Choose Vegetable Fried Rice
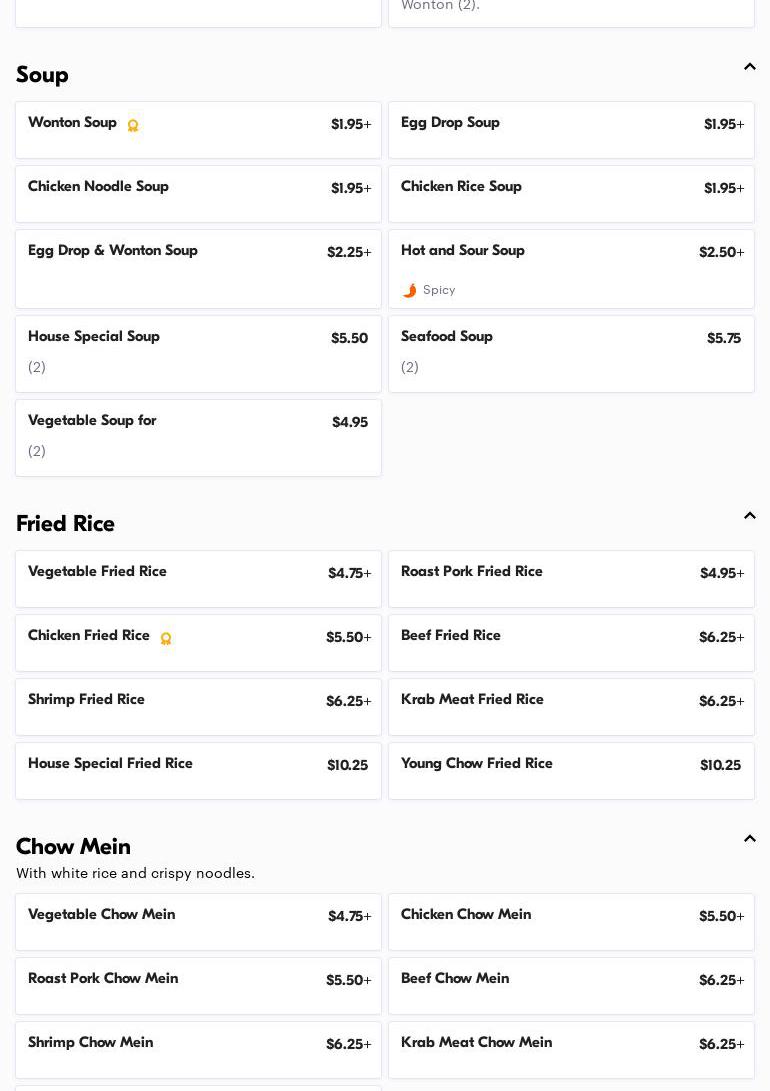Screen dimensions: 770x1091 click(198, 579)
